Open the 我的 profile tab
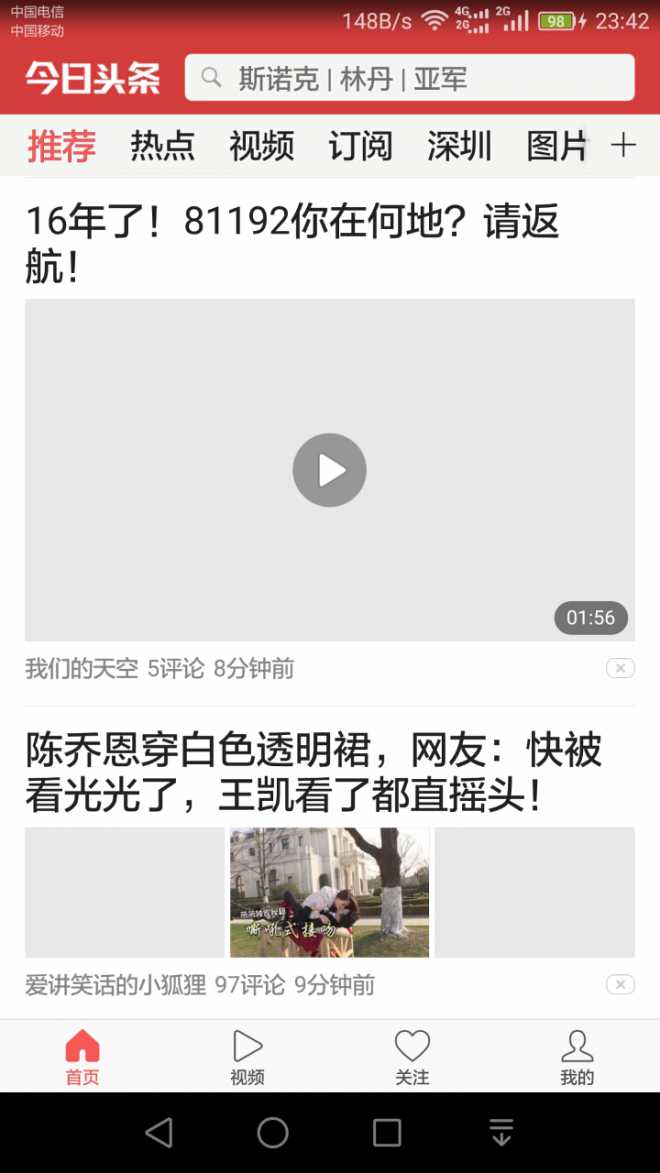This screenshot has width=660, height=1173. (x=577, y=1057)
